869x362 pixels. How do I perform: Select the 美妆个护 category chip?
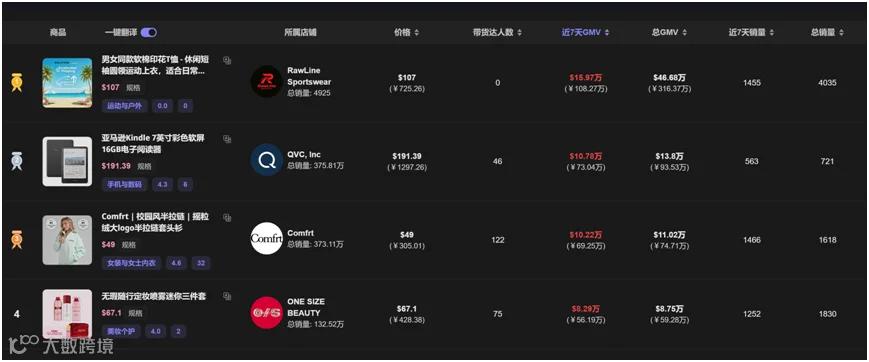coord(121,332)
